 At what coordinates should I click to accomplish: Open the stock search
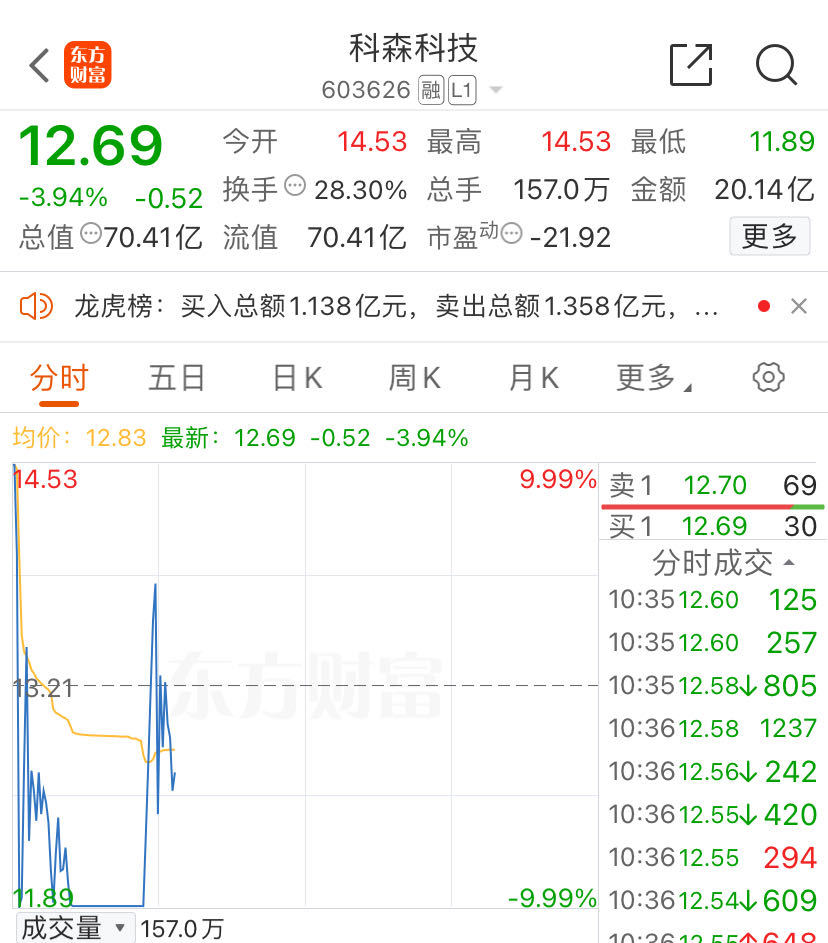click(x=776, y=65)
